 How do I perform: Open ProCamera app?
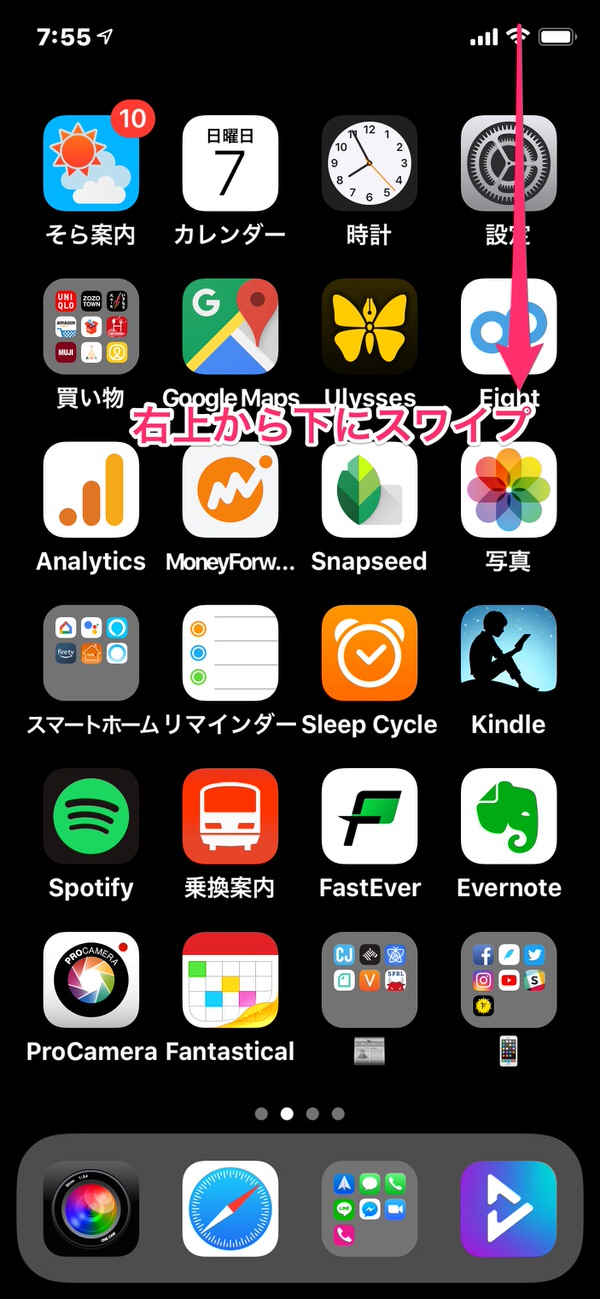[x=91, y=980]
